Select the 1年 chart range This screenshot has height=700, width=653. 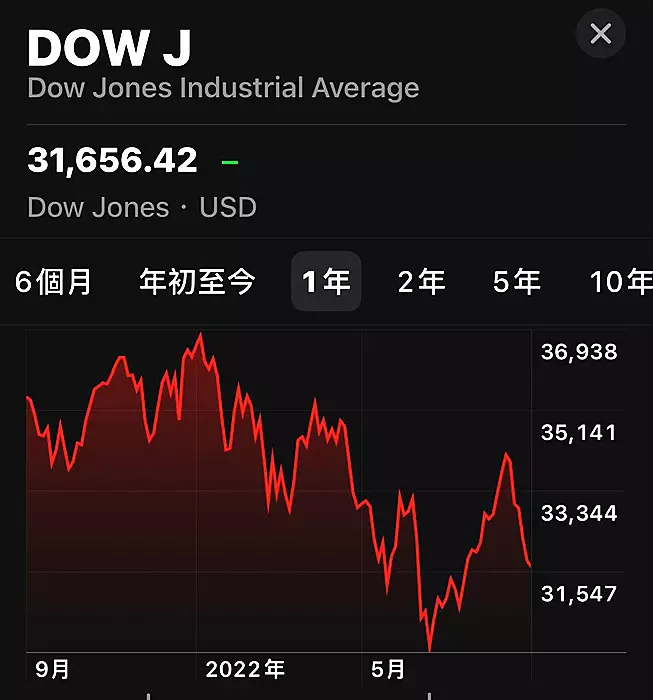tap(326, 282)
